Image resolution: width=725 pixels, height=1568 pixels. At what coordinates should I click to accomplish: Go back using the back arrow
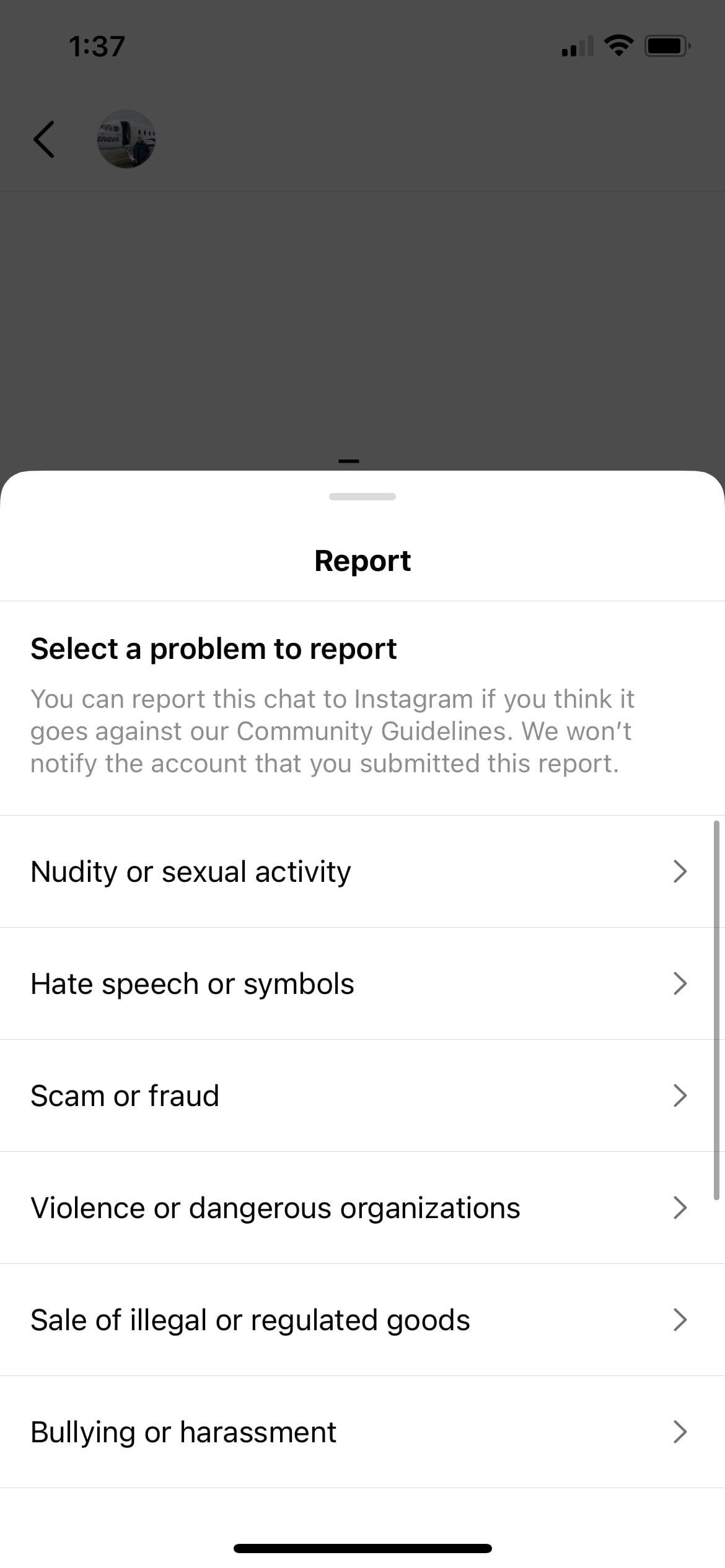point(44,139)
